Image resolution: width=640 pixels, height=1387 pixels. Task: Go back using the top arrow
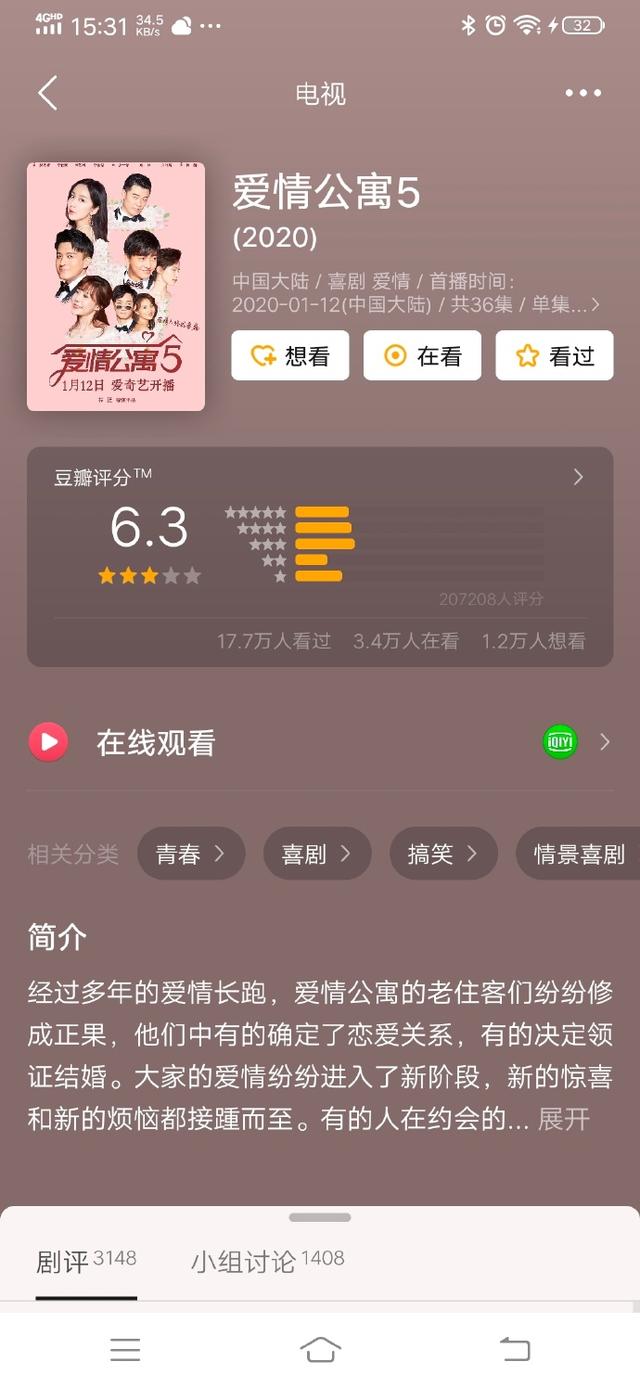(47, 93)
